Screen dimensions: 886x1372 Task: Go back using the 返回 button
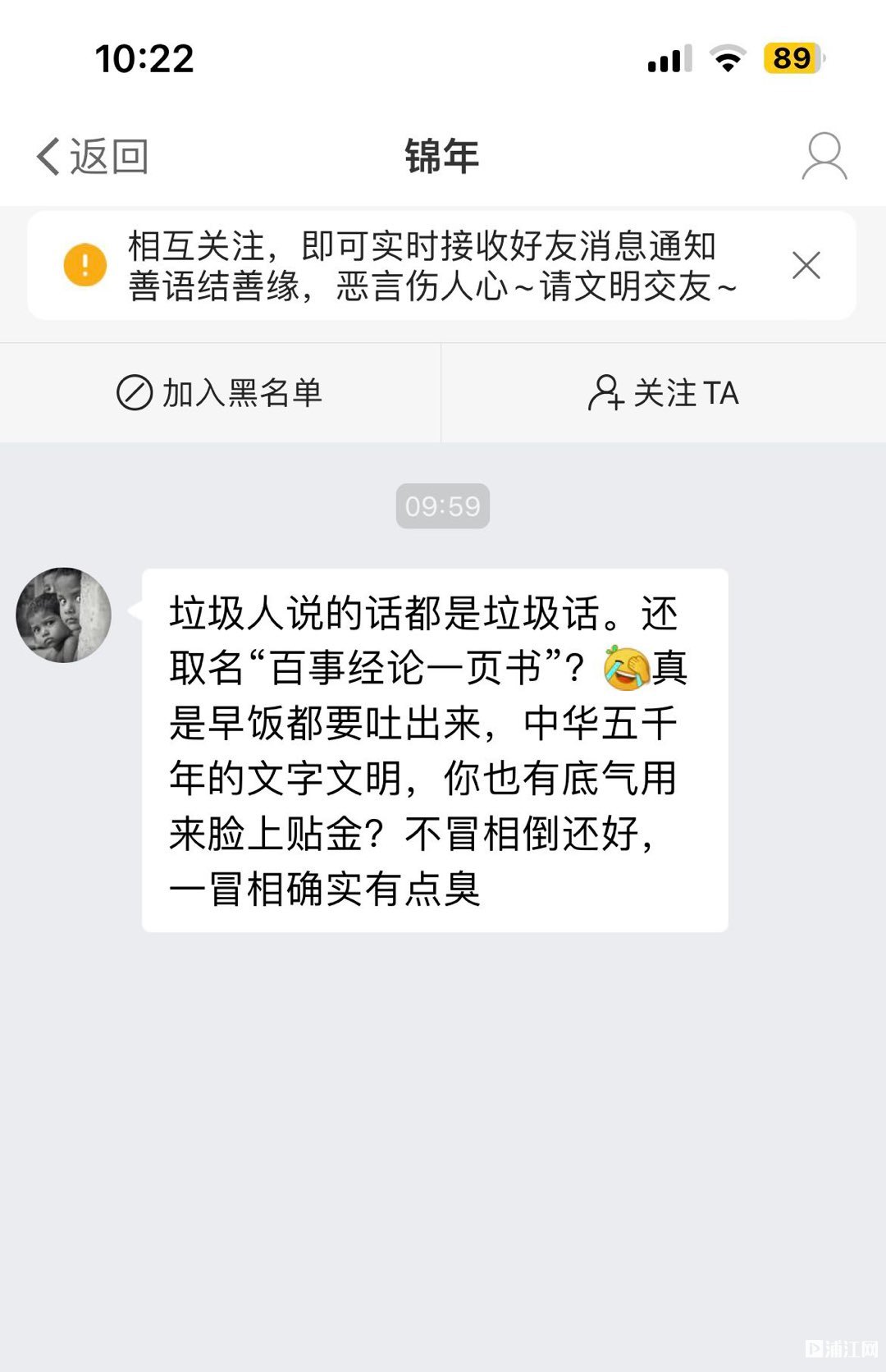92,156
